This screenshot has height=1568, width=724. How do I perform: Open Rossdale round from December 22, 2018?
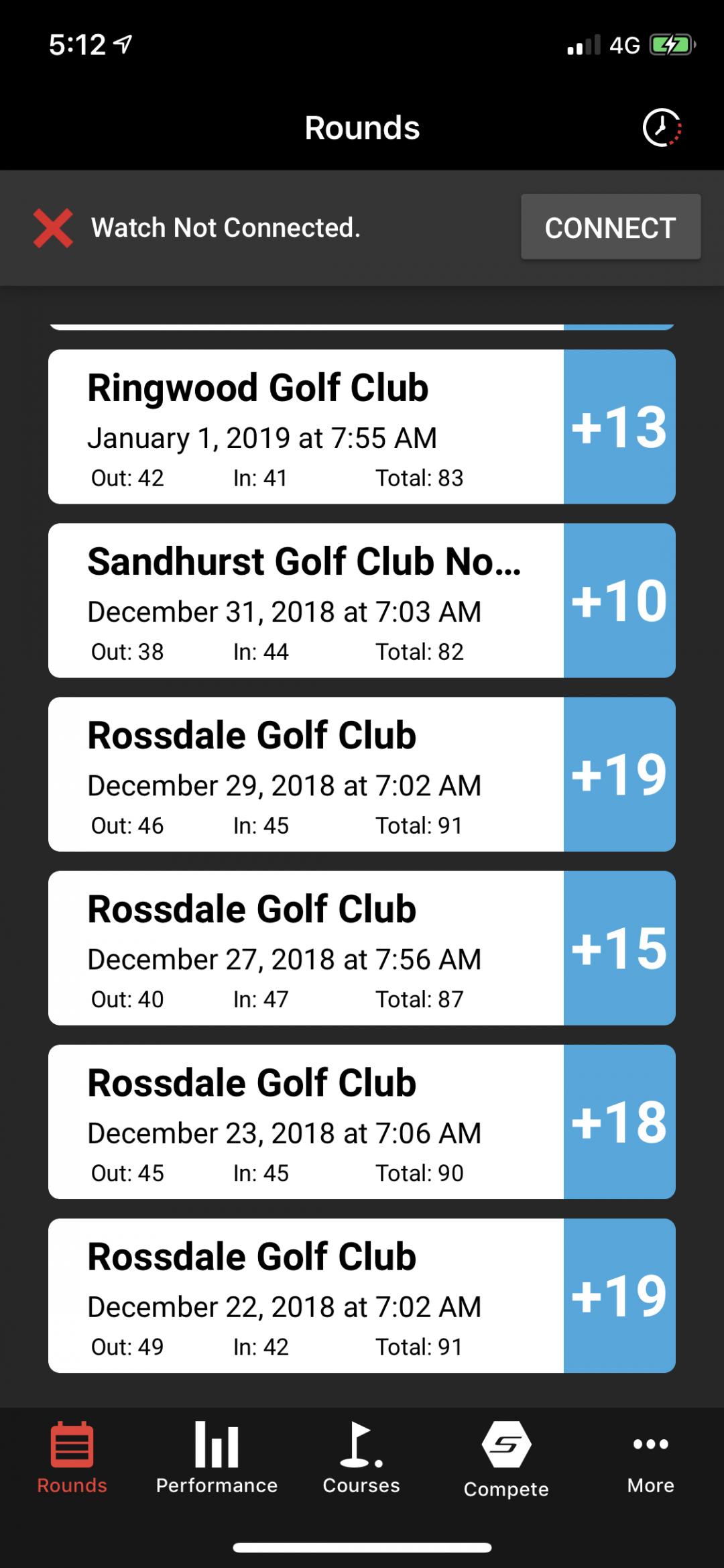coord(306,1295)
